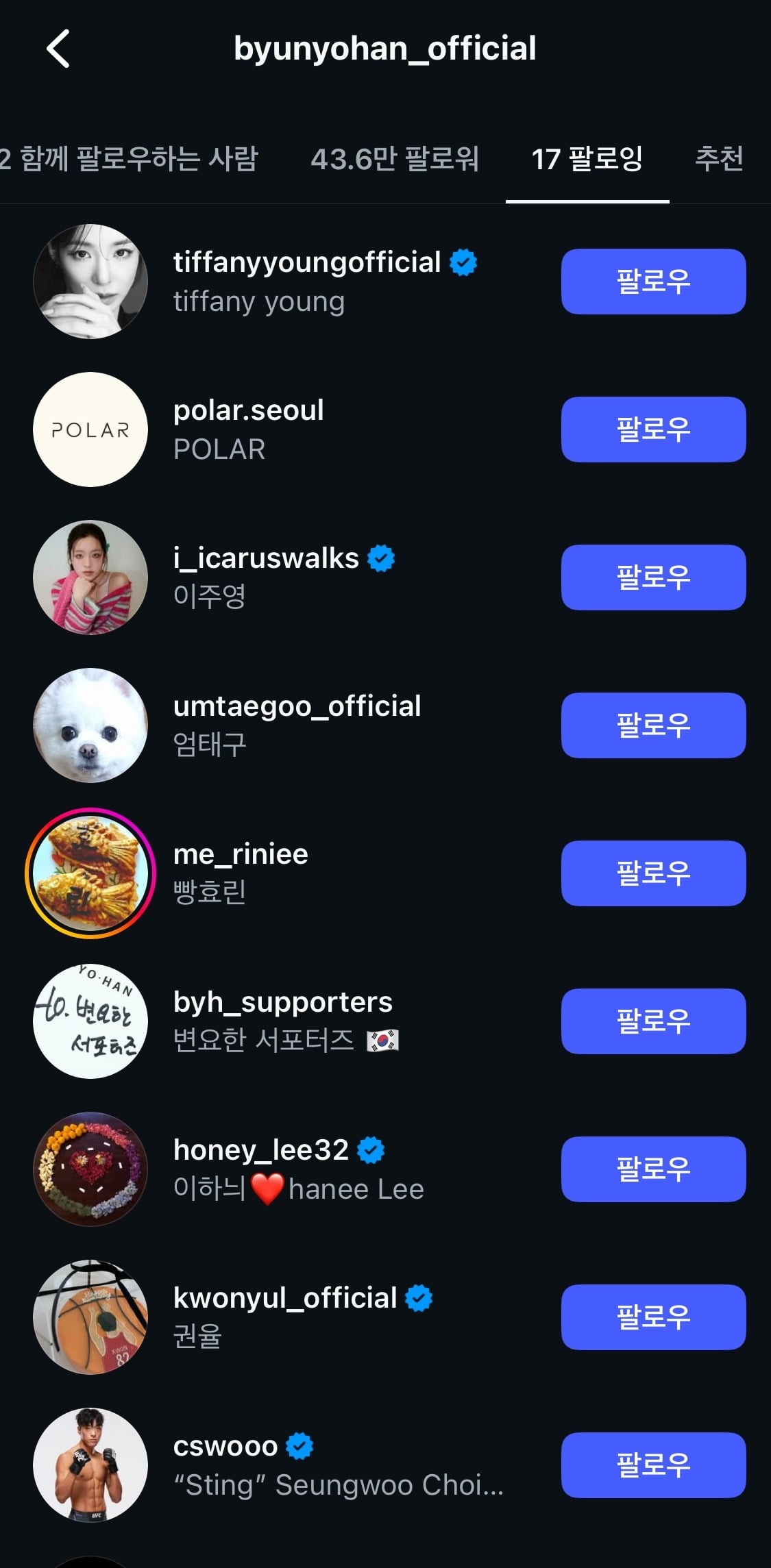Switch to the 43.6만 팔로워 tab
Viewport: 771px width, 1568px height.
[x=395, y=160]
